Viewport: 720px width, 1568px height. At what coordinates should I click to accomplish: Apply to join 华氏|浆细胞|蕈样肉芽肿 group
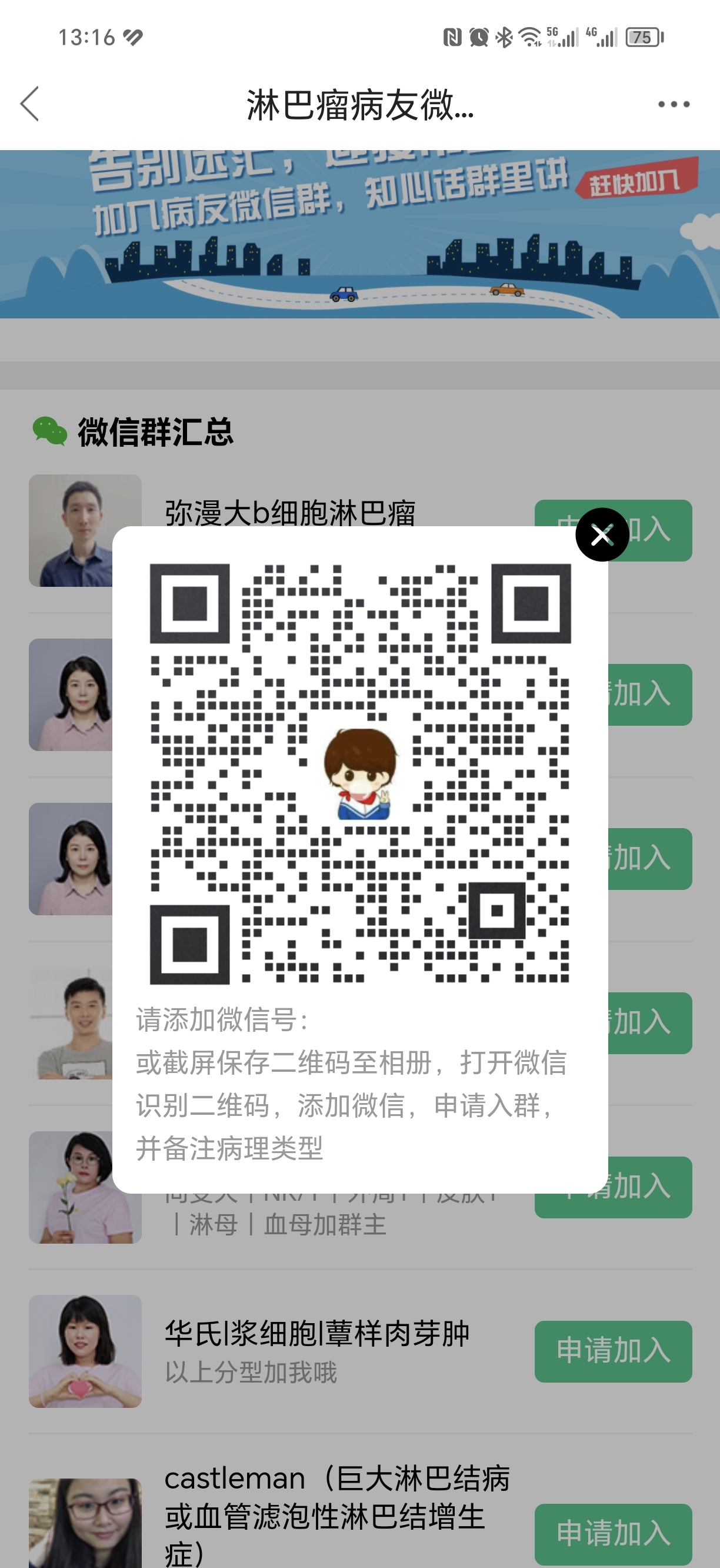point(613,1351)
